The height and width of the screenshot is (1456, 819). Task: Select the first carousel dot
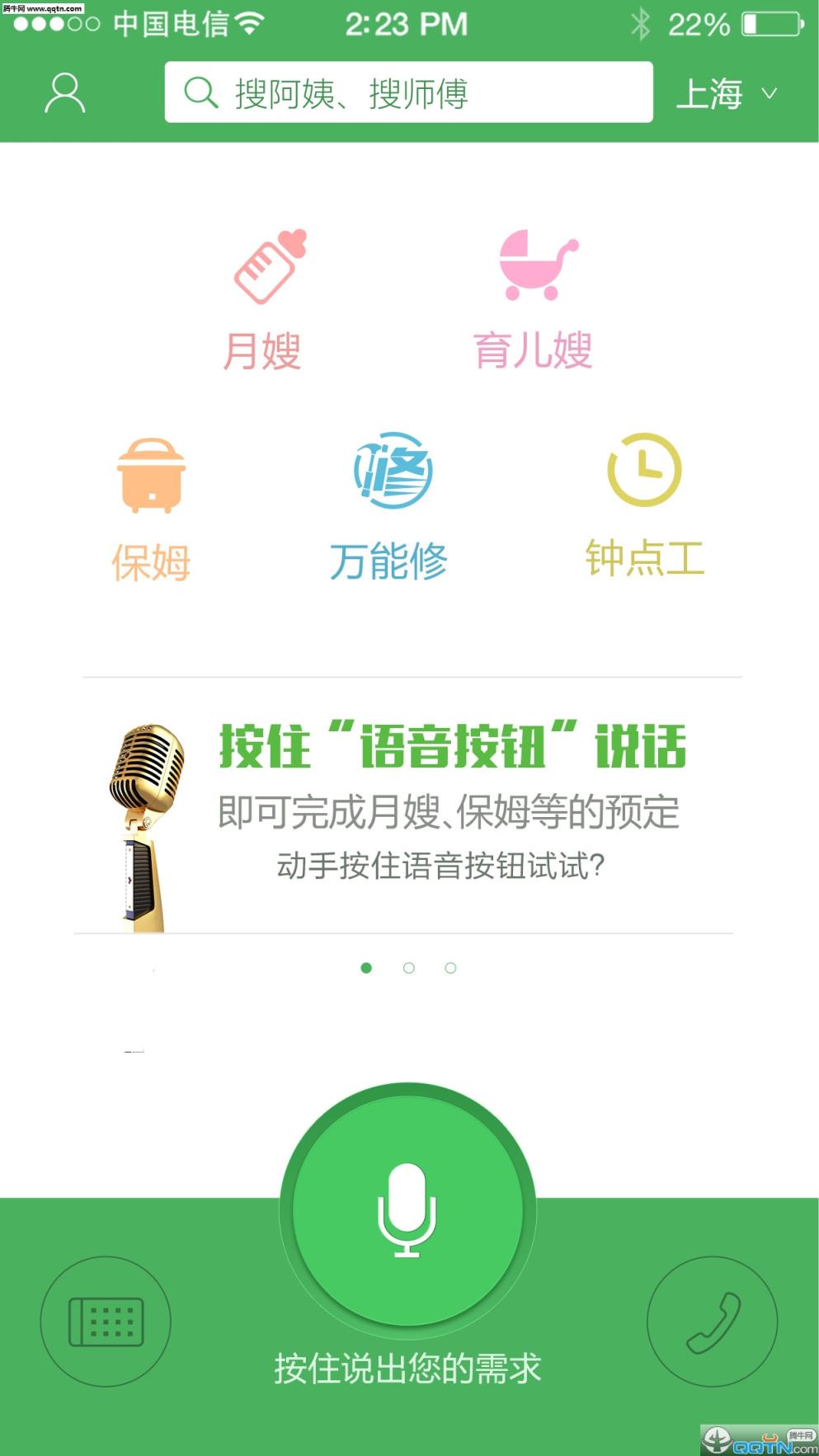(367, 969)
